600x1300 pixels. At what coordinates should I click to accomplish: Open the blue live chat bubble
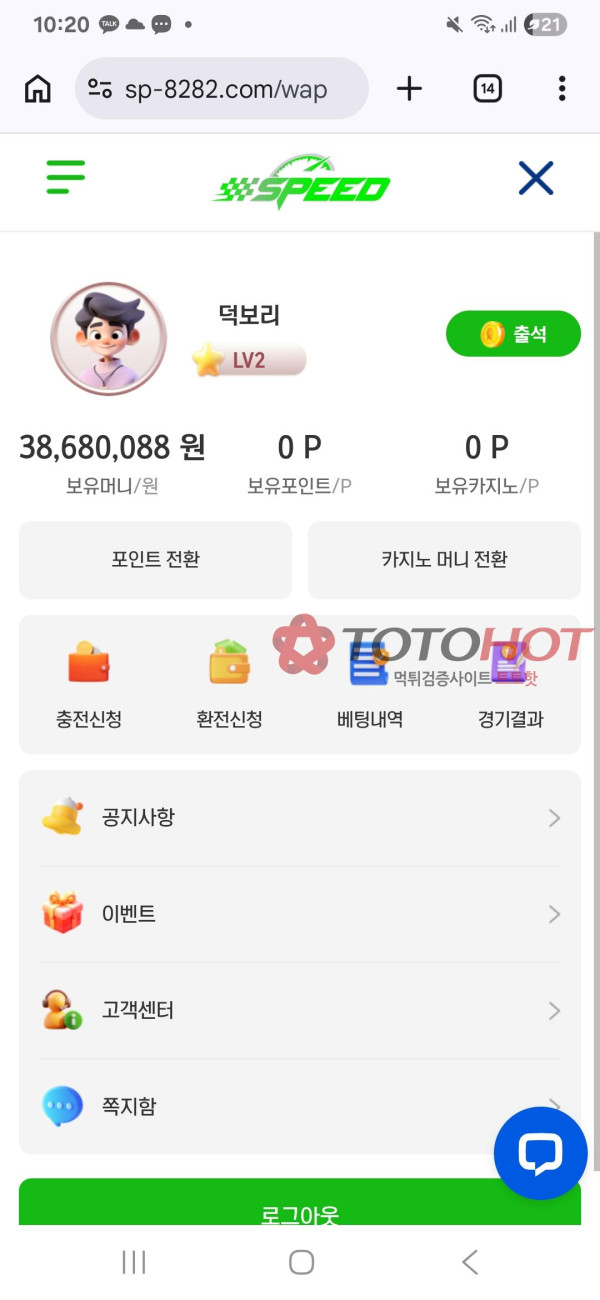point(541,1153)
